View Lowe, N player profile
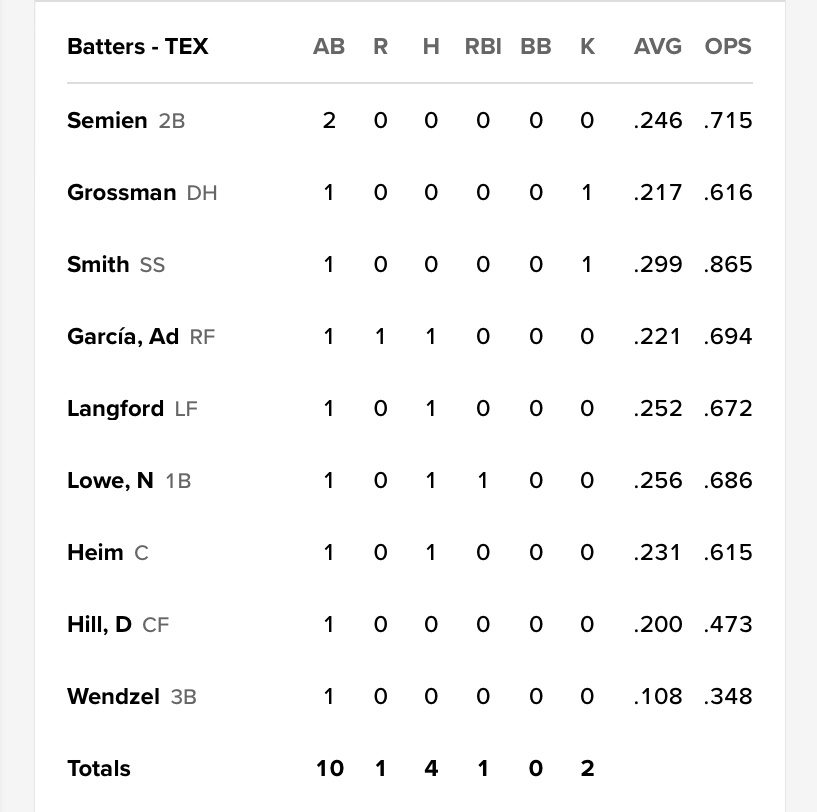This screenshot has height=812, width=817. pyautogui.click(x=110, y=481)
